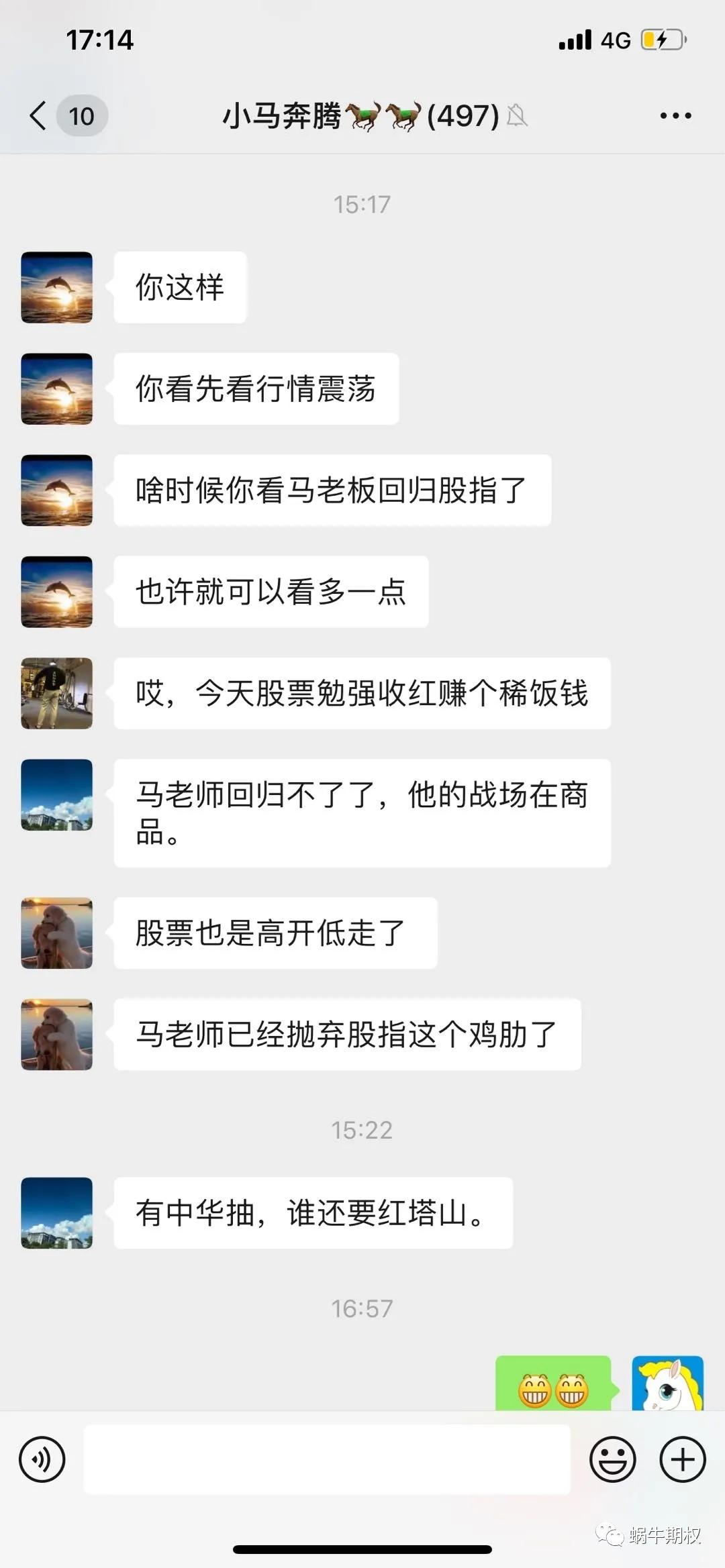
Task: Open the plus attachments menu
Action: tap(683, 1459)
